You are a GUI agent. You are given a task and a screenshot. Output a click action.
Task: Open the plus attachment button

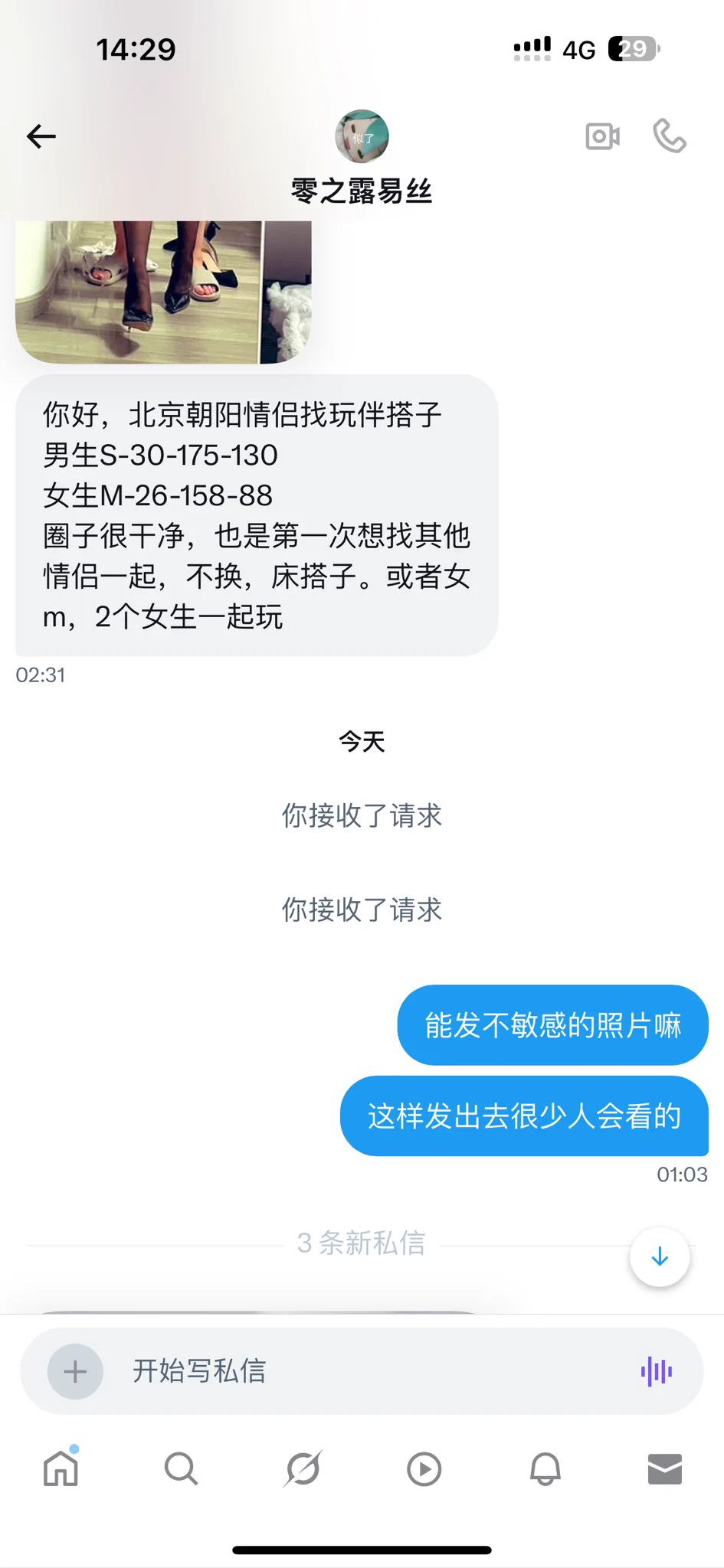point(75,1371)
